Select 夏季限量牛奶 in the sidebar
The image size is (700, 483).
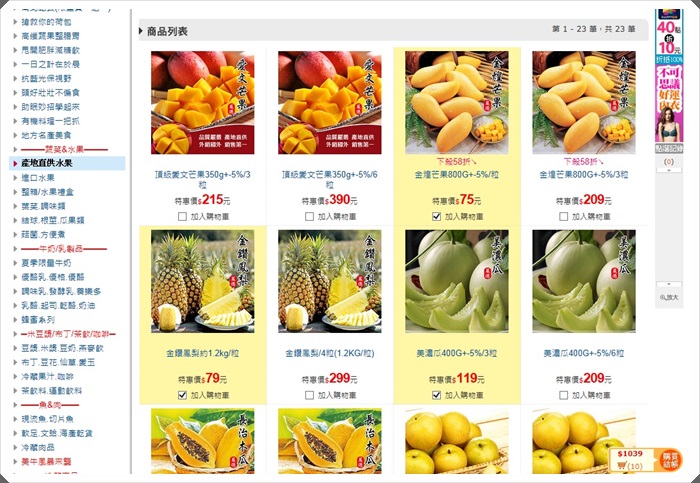44,261
